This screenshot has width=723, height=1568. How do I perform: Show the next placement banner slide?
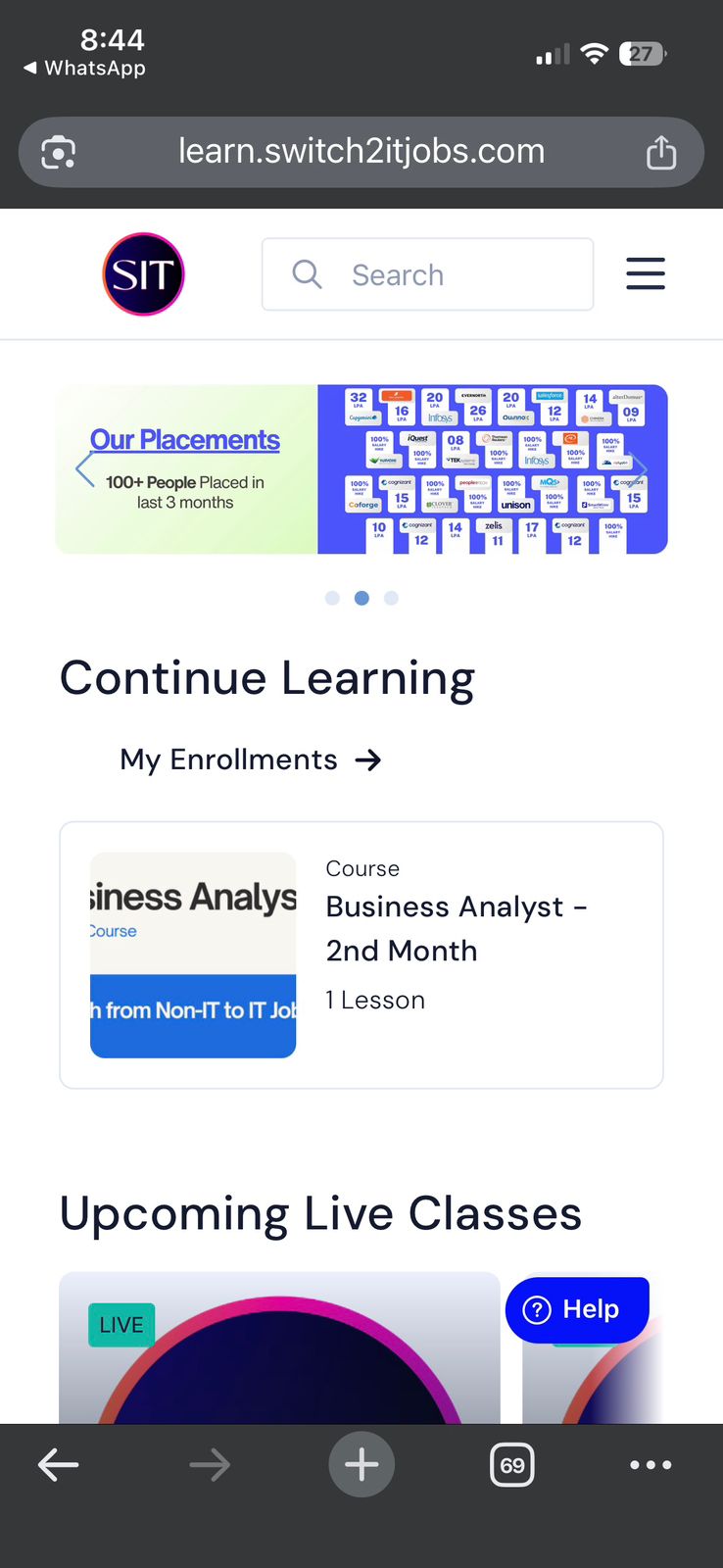tap(640, 469)
